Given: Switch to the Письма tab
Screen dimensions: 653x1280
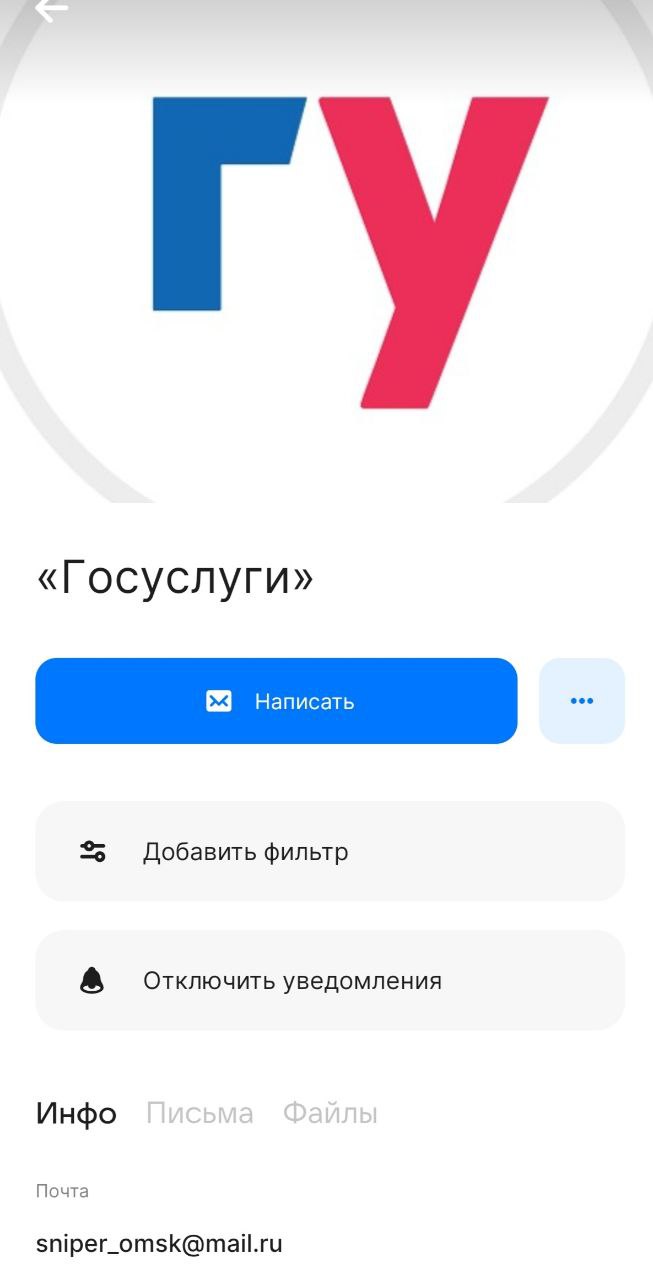Looking at the screenshot, I should (199, 1113).
